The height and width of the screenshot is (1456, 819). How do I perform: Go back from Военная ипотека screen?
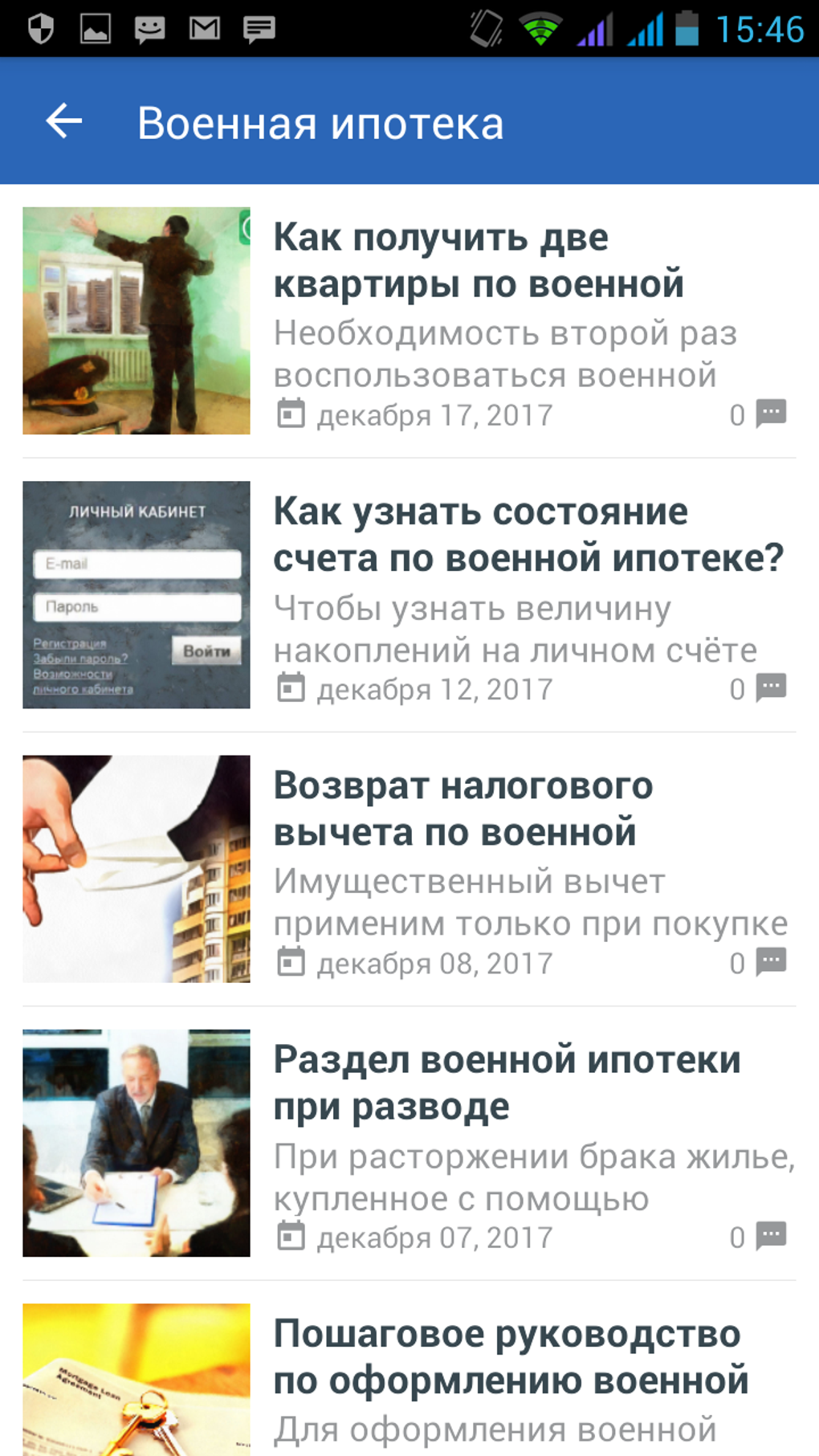64,122
